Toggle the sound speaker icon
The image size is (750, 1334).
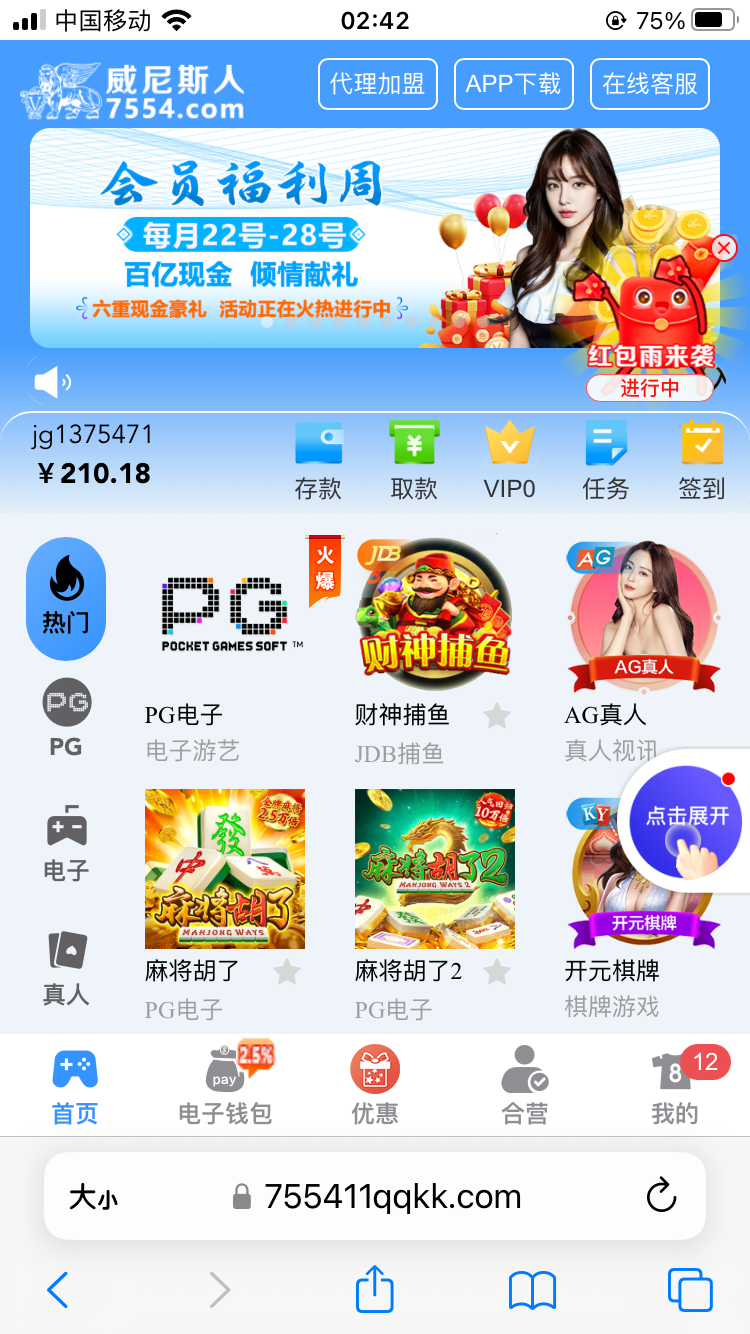click(52, 381)
